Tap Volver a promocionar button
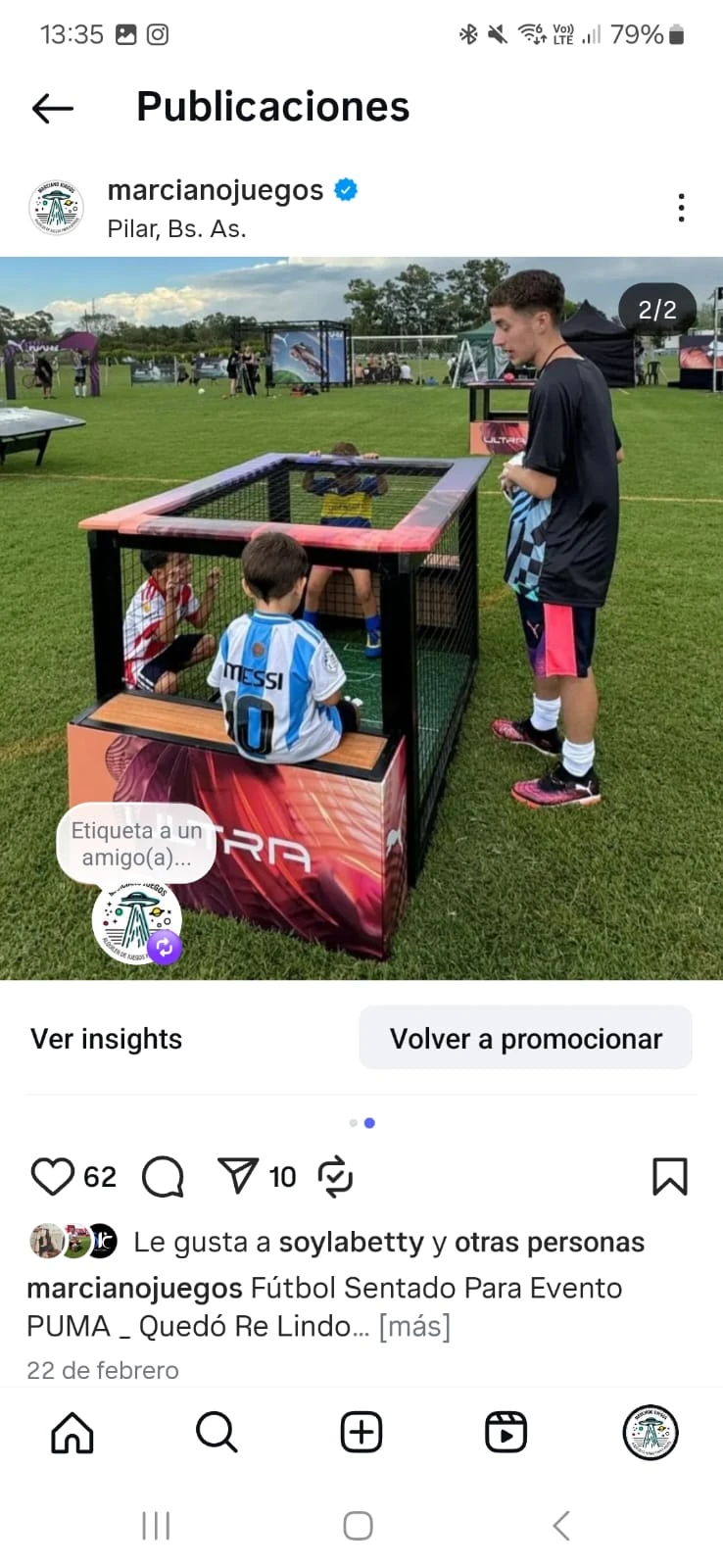Viewport: 723px width, 1568px height. tap(526, 1039)
